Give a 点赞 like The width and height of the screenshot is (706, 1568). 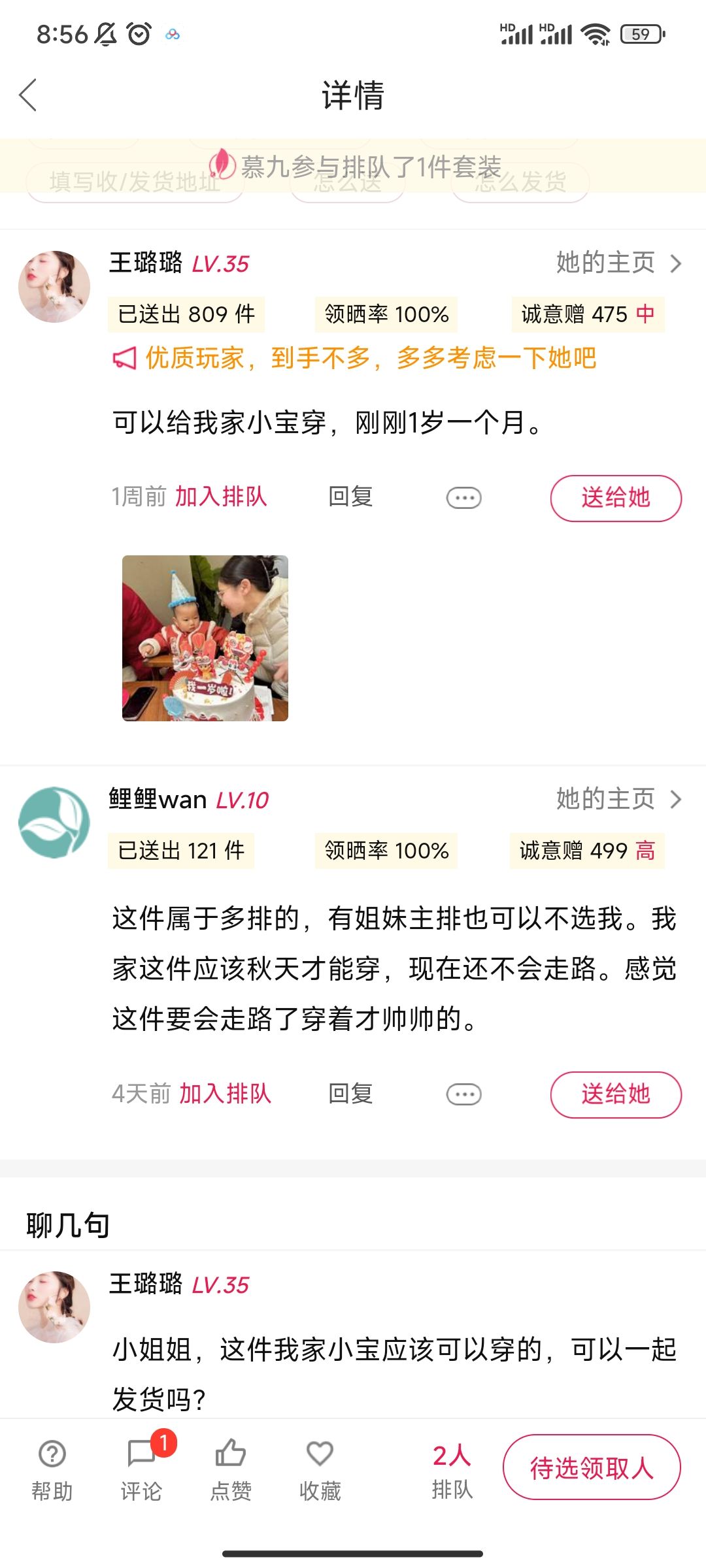pyautogui.click(x=231, y=1470)
